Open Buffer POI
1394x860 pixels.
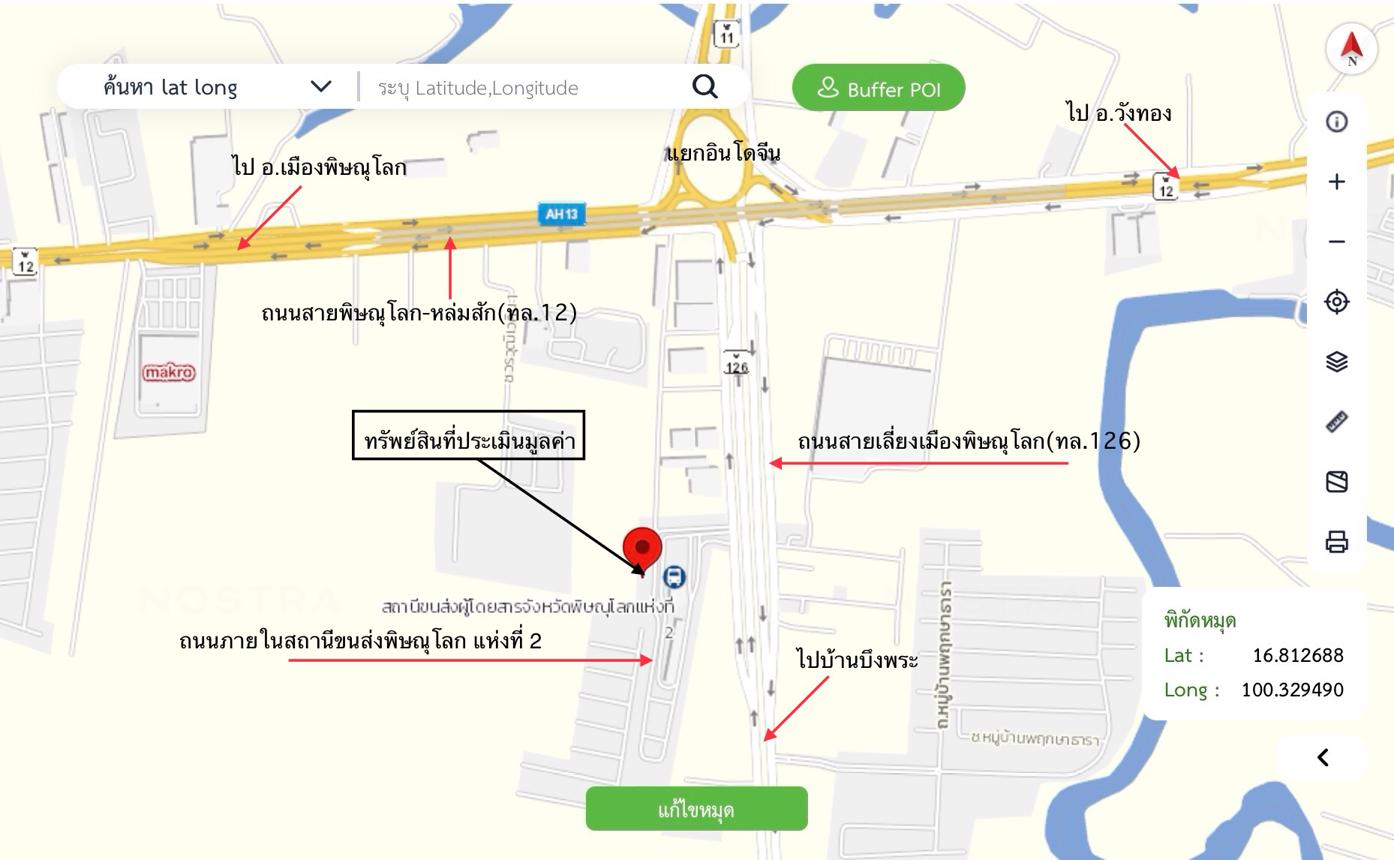(879, 88)
